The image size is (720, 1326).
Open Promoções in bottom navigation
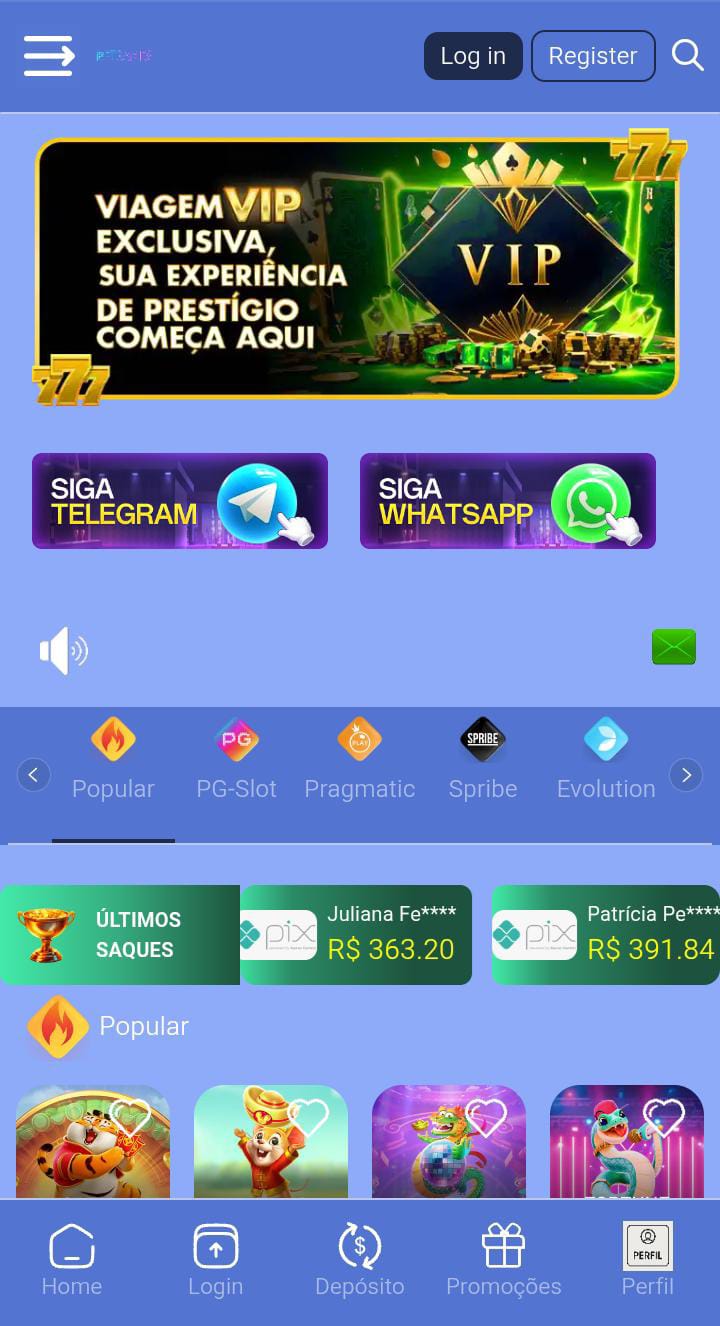[x=503, y=1261]
